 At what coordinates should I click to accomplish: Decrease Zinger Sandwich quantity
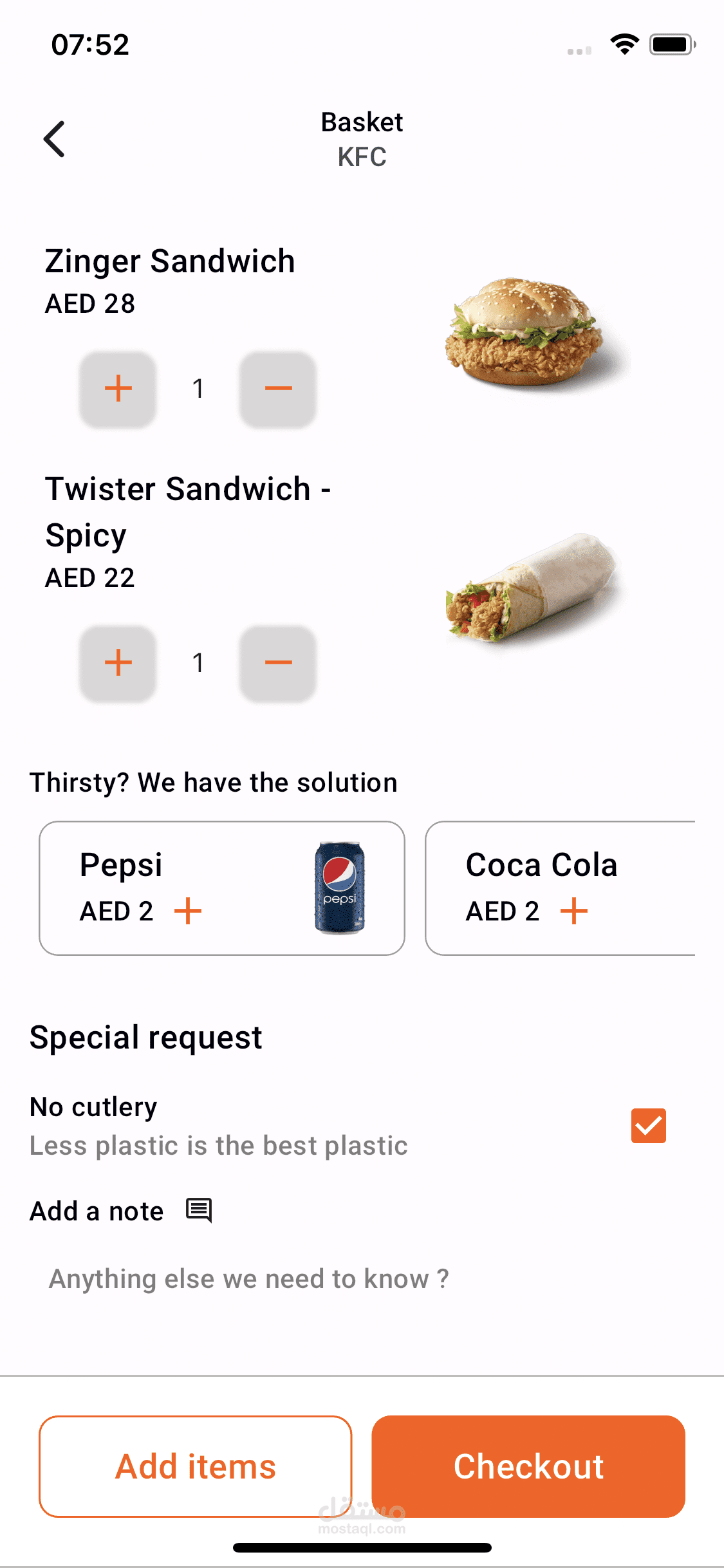tap(278, 389)
